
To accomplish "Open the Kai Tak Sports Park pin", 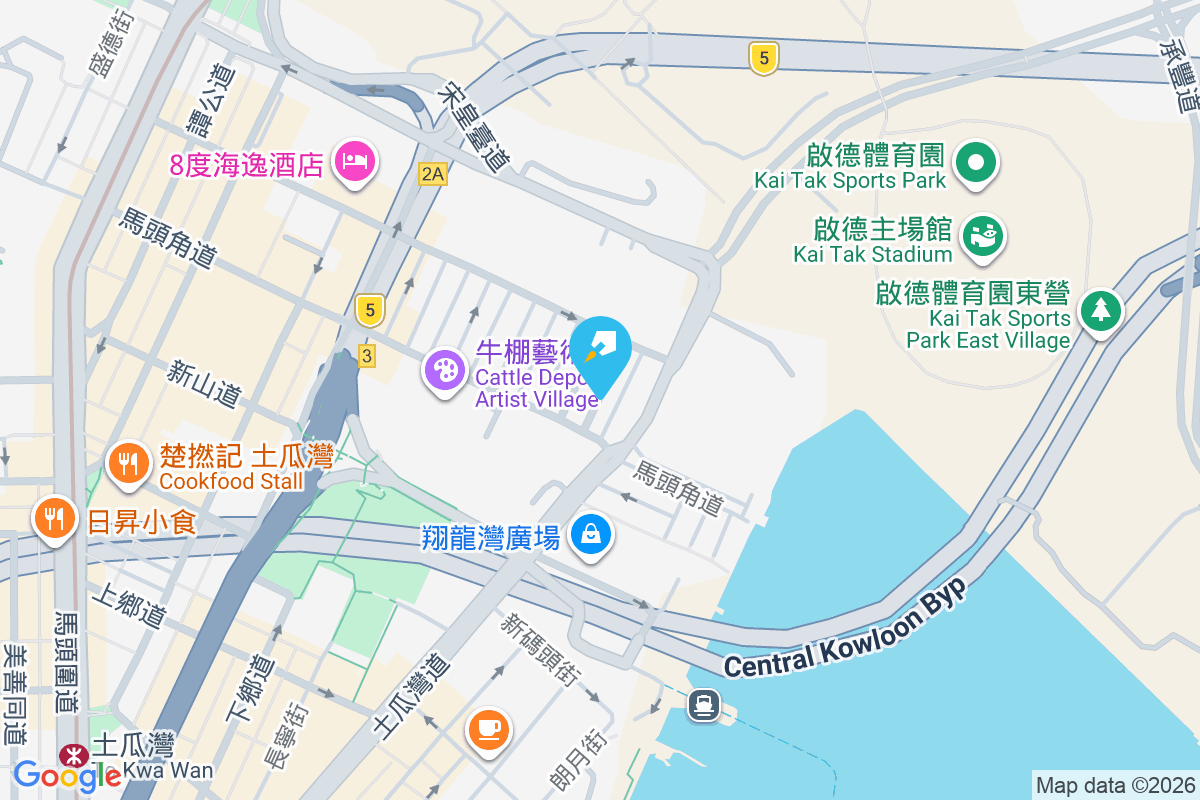I will point(977,161).
